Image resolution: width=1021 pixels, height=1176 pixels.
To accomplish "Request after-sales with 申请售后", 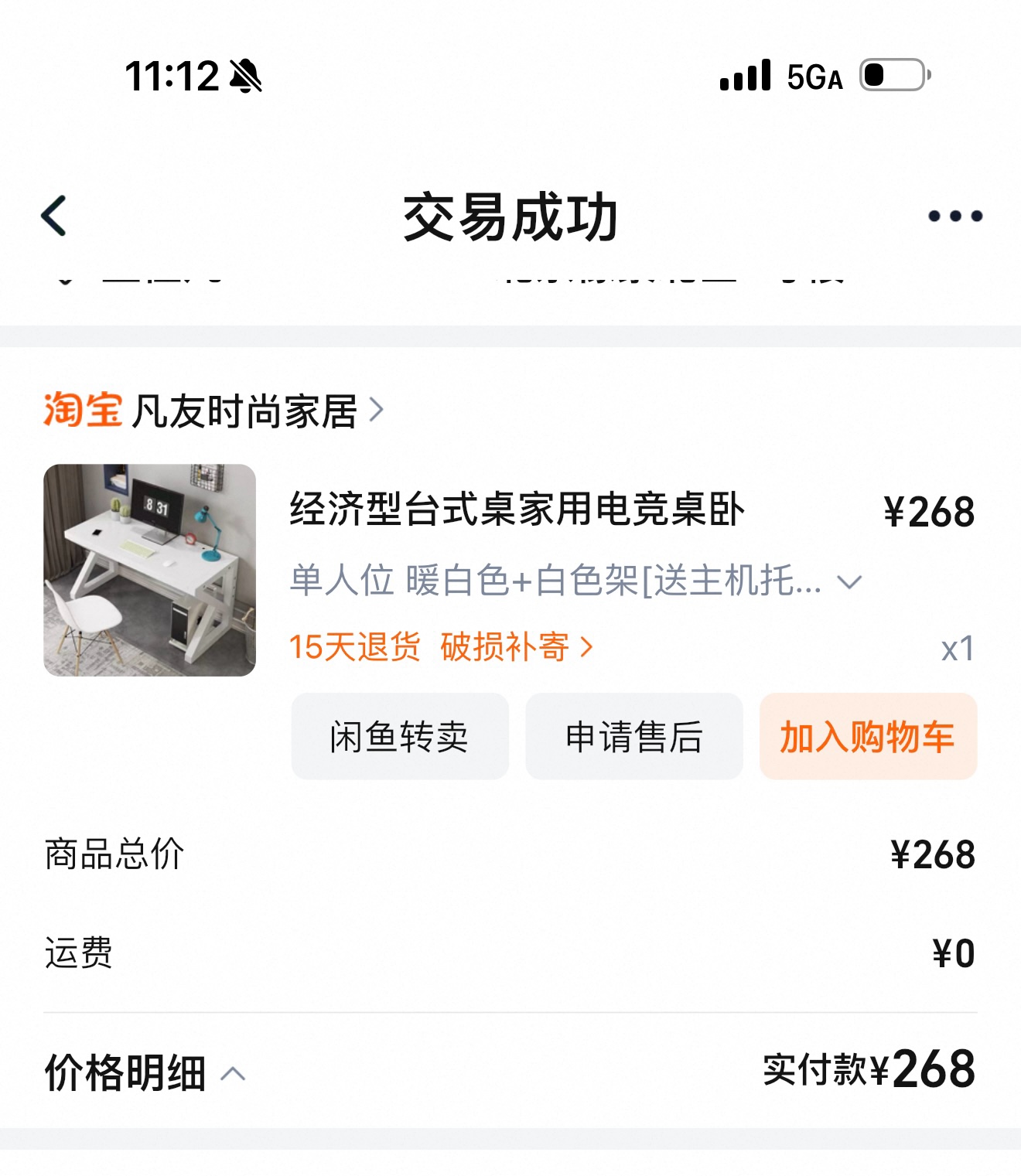I will 633,736.
